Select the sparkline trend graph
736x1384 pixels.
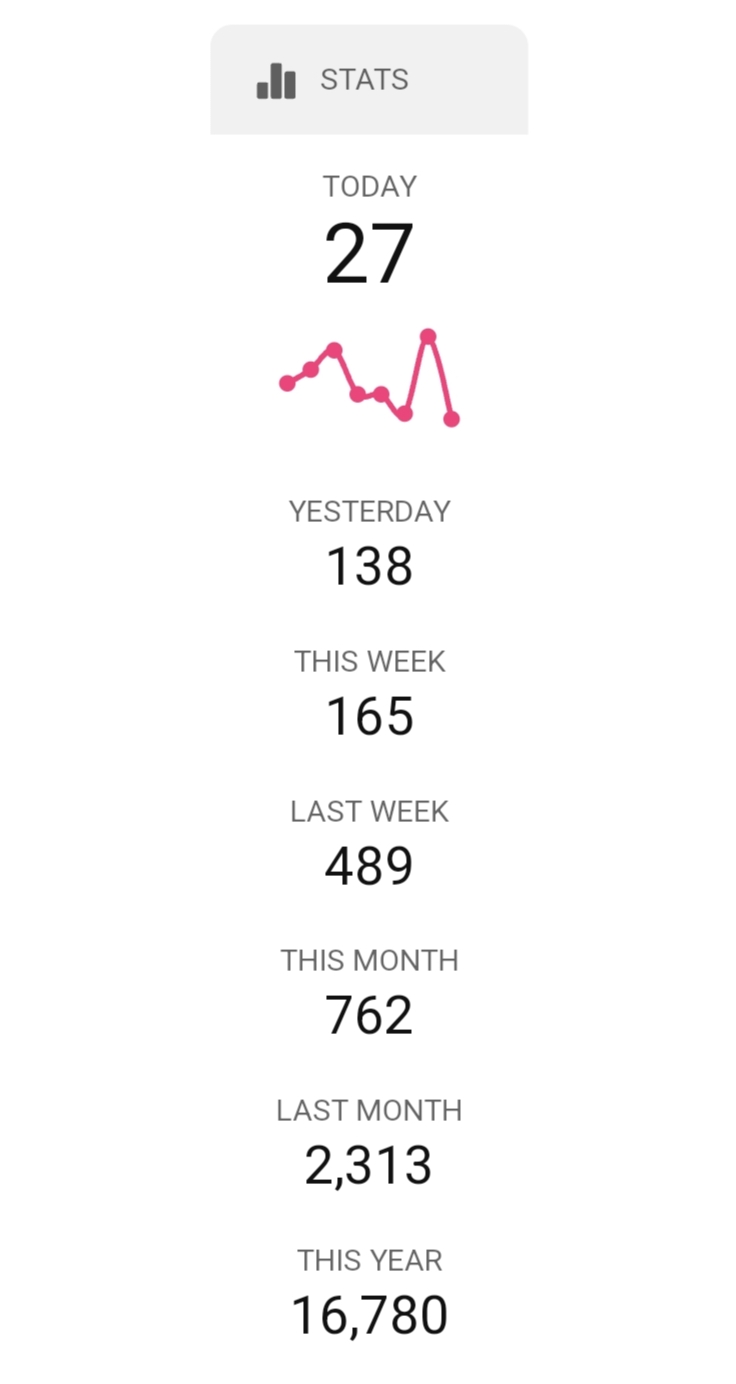coord(370,378)
